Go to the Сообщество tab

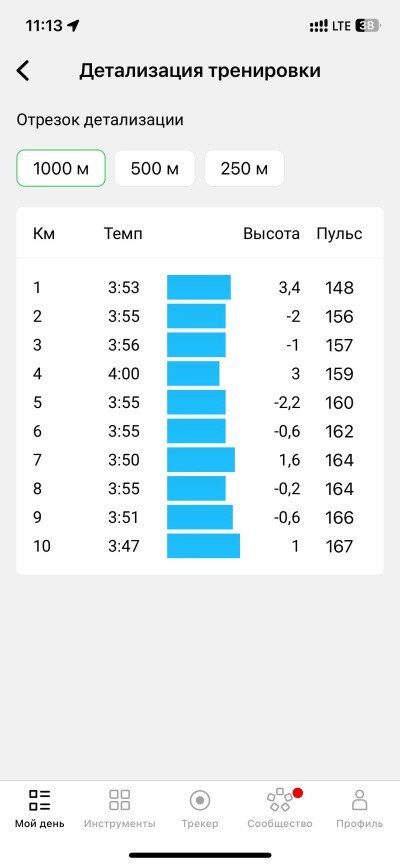click(280, 808)
